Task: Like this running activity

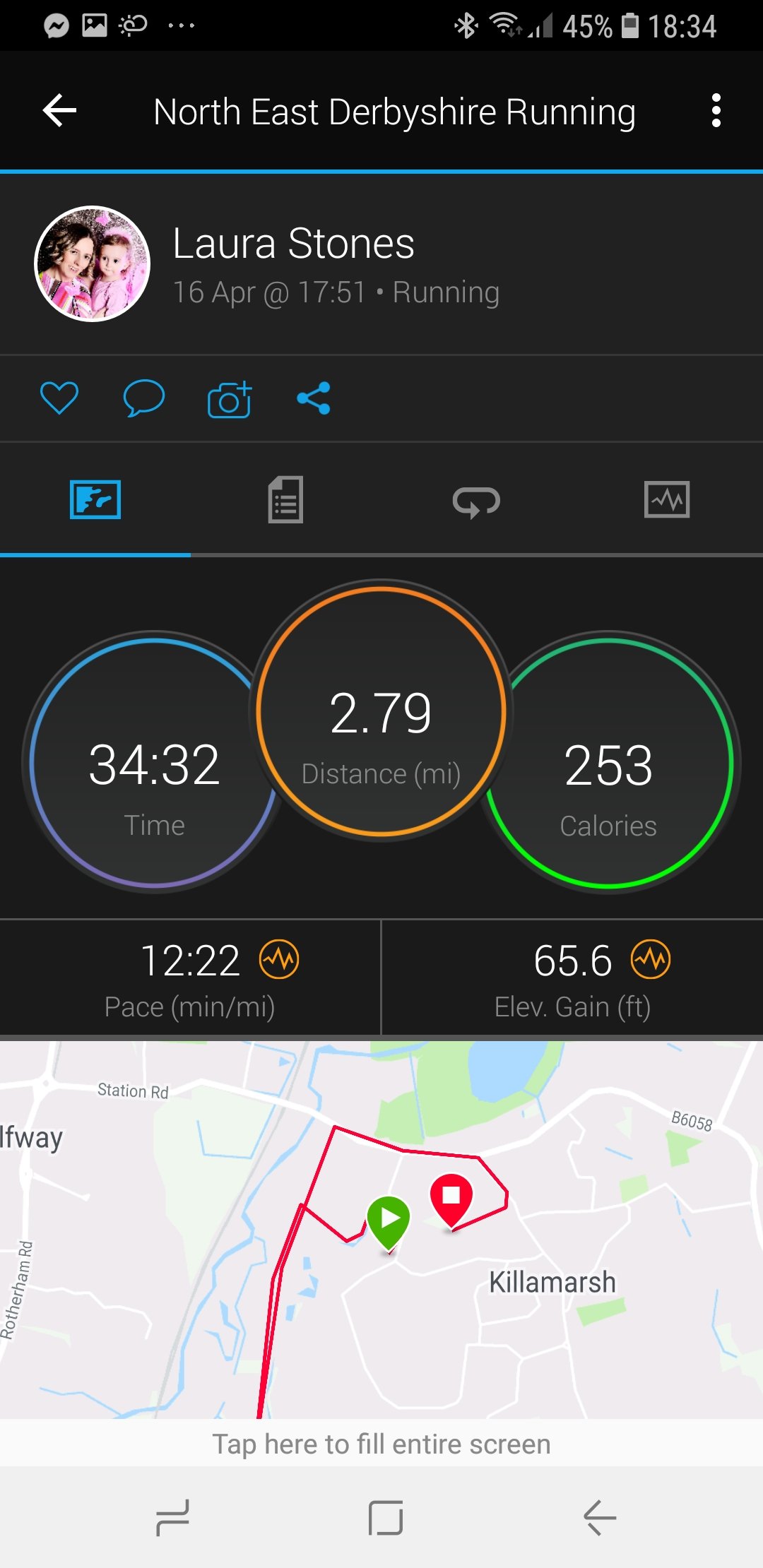Action: (x=59, y=398)
